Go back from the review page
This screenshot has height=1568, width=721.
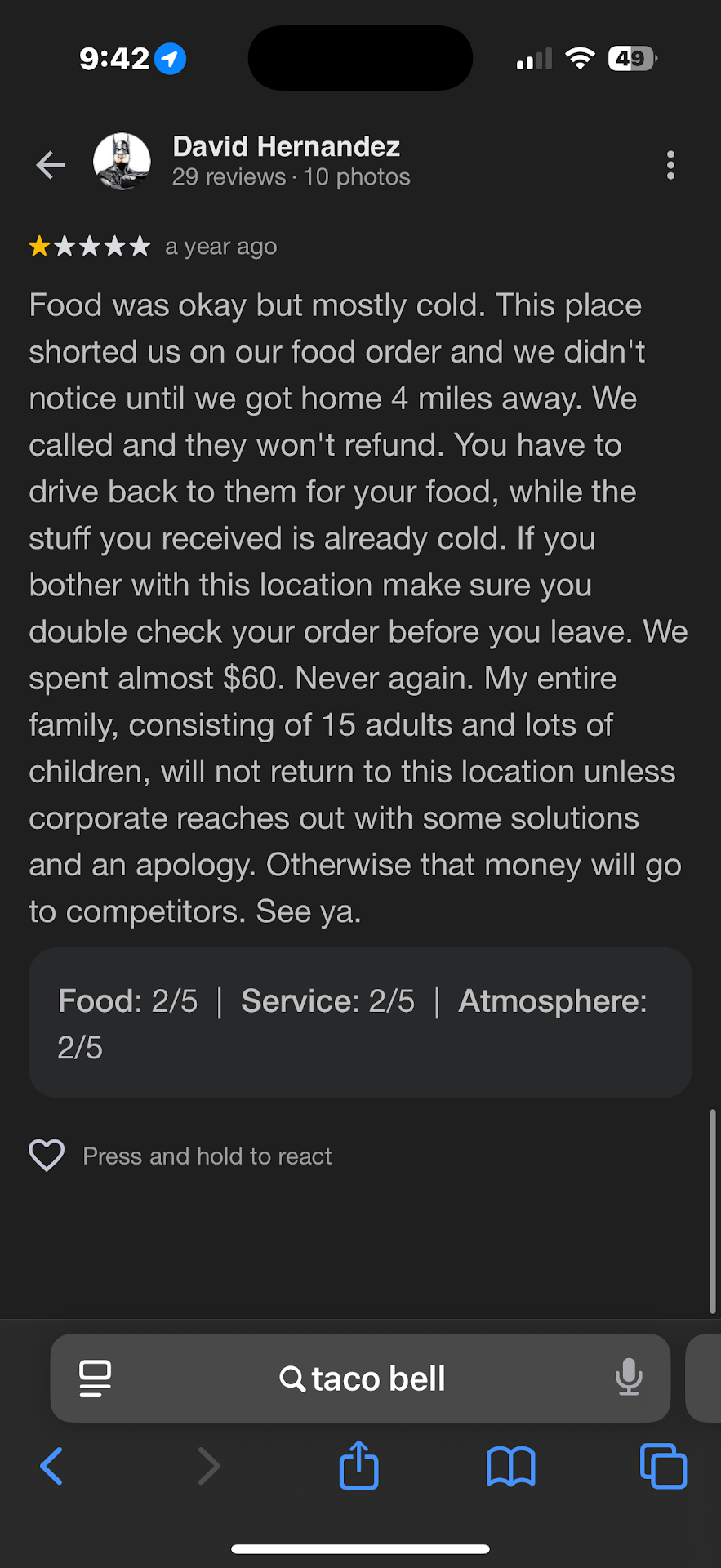tap(51, 165)
